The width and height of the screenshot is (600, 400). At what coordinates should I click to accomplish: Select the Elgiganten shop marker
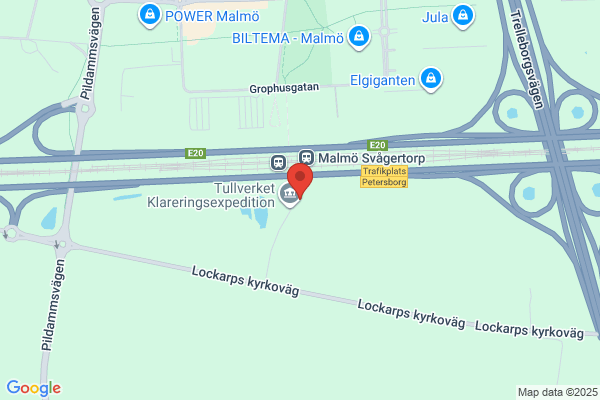(431, 80)
